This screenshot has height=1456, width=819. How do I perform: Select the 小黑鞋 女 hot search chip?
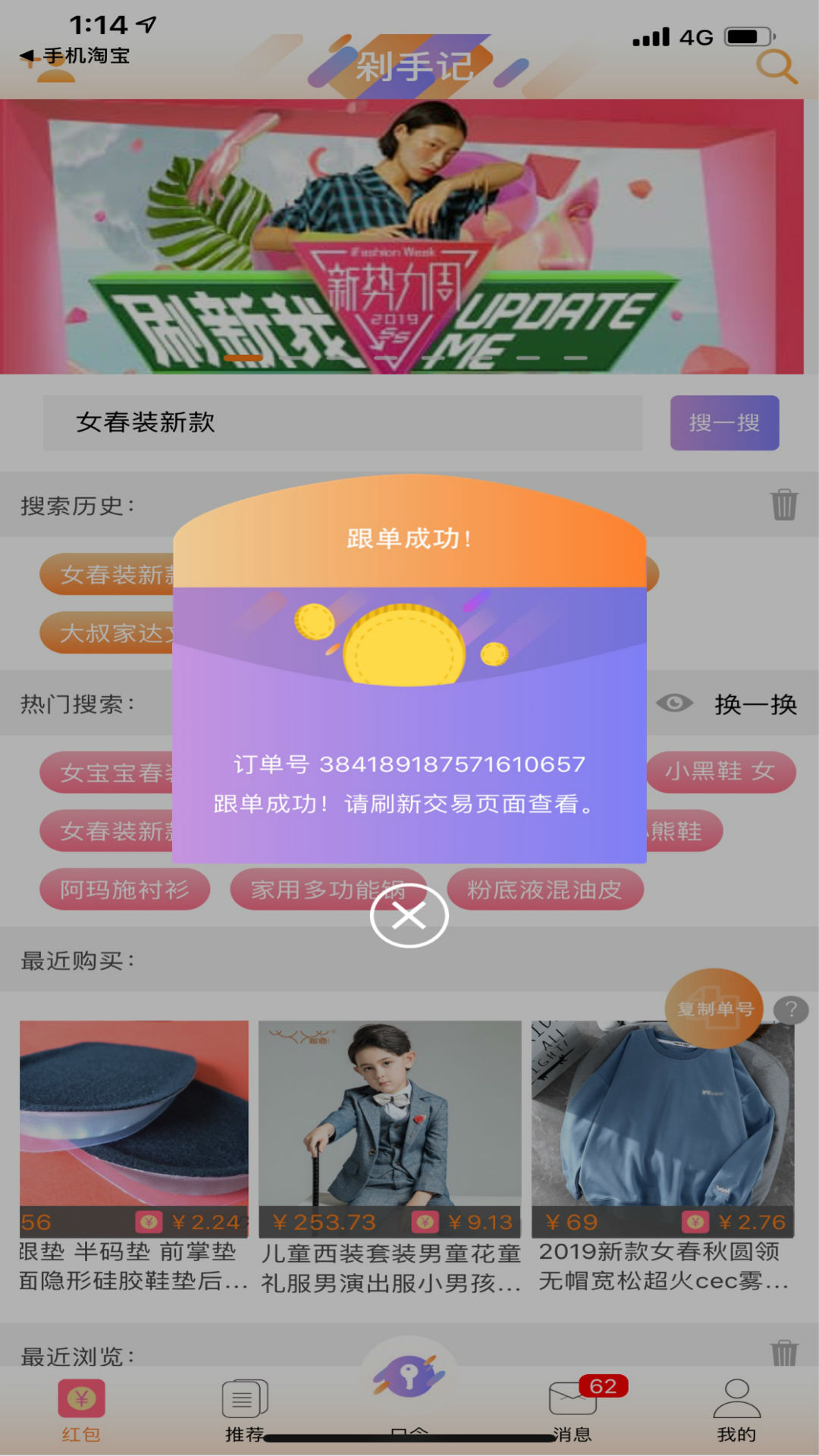tap(720, 772)
